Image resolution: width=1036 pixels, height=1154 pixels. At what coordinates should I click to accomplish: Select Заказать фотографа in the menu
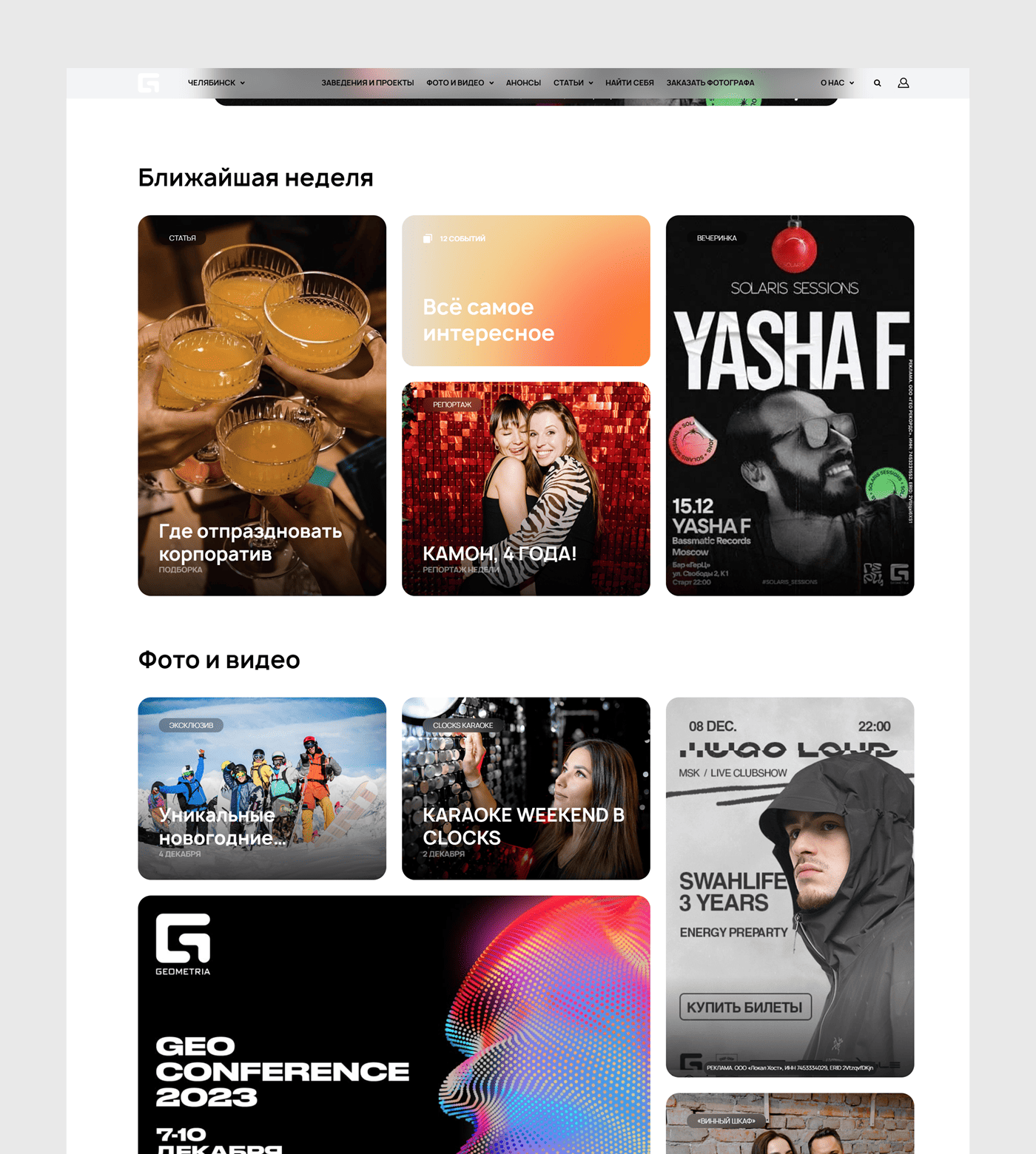[710, 83]
